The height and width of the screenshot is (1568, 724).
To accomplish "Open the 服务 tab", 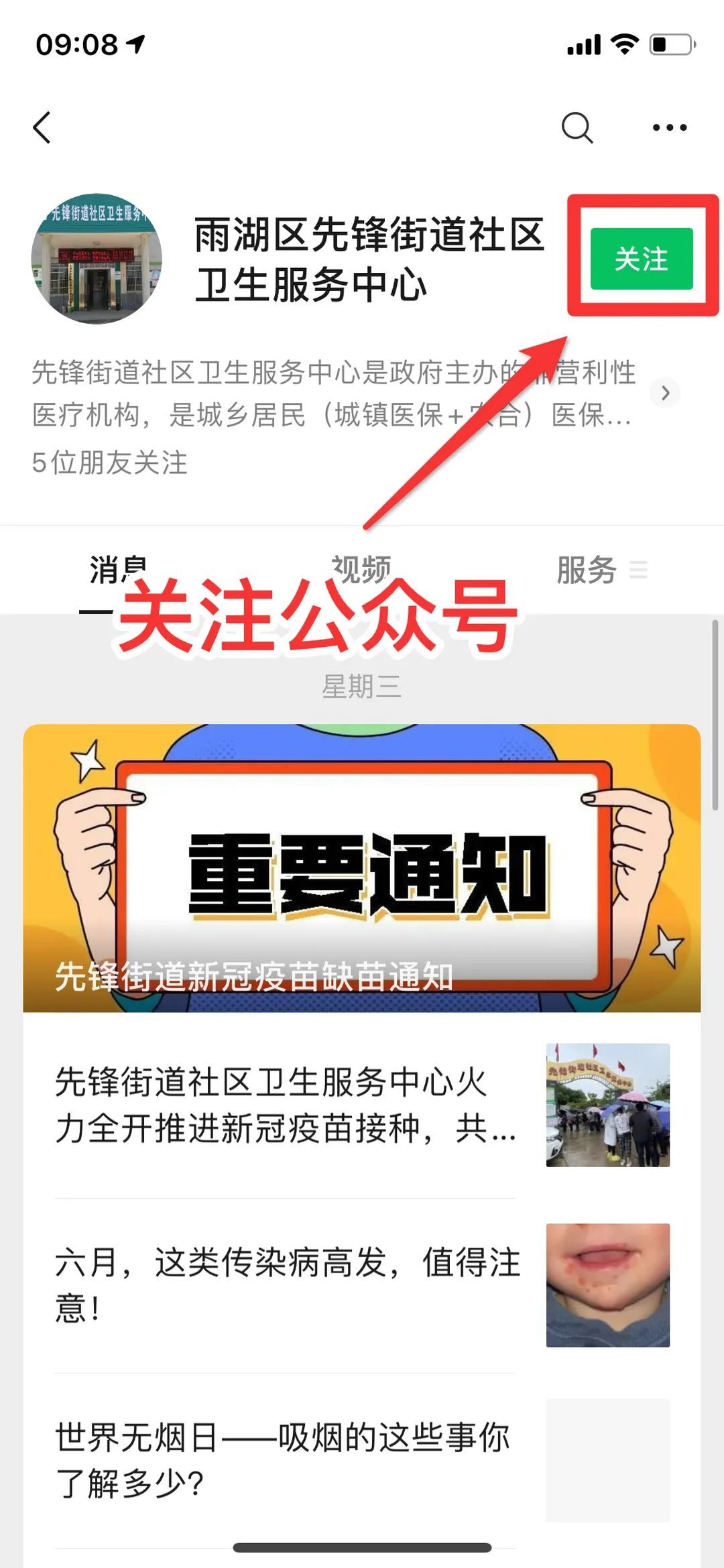I will coord(588,570).
